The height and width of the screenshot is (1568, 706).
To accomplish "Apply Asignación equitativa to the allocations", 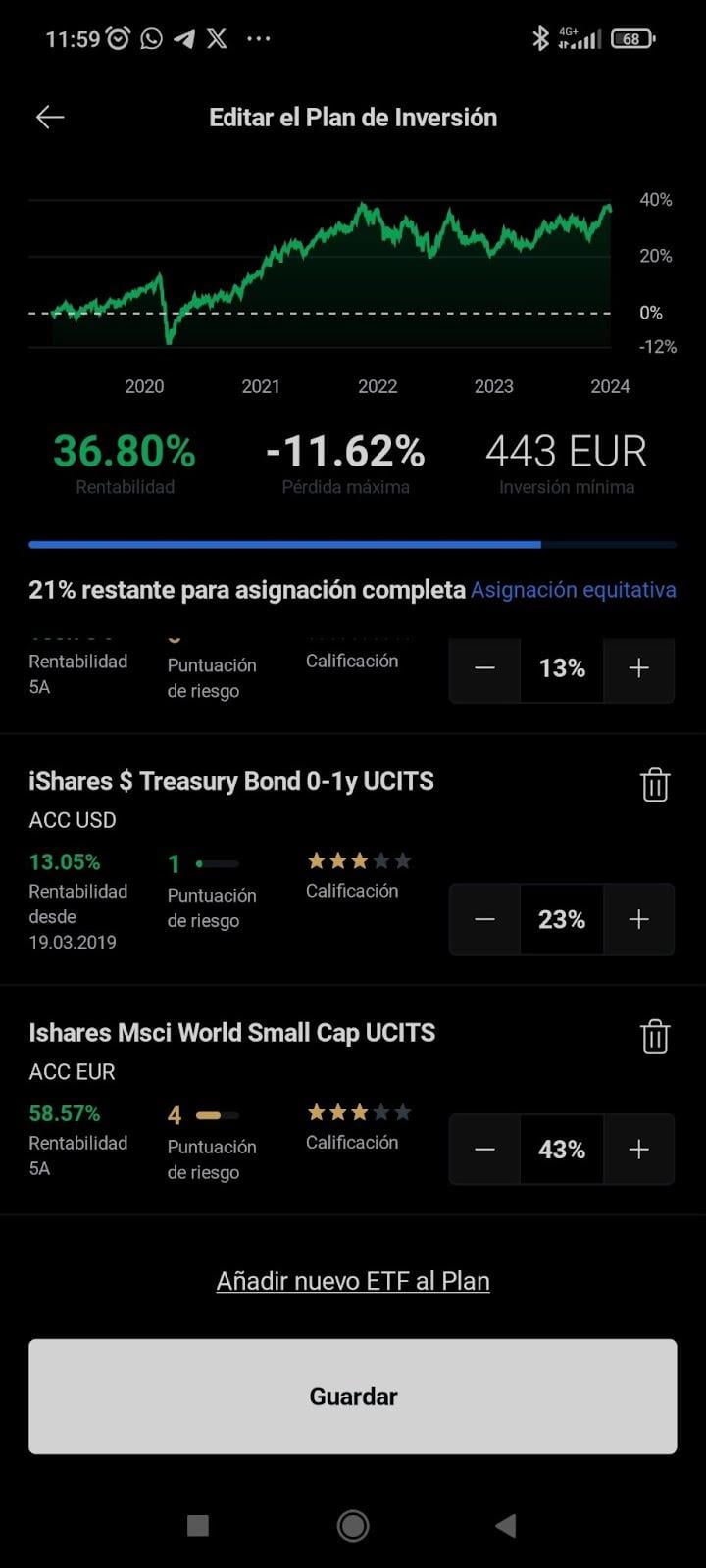I will 573,590.
